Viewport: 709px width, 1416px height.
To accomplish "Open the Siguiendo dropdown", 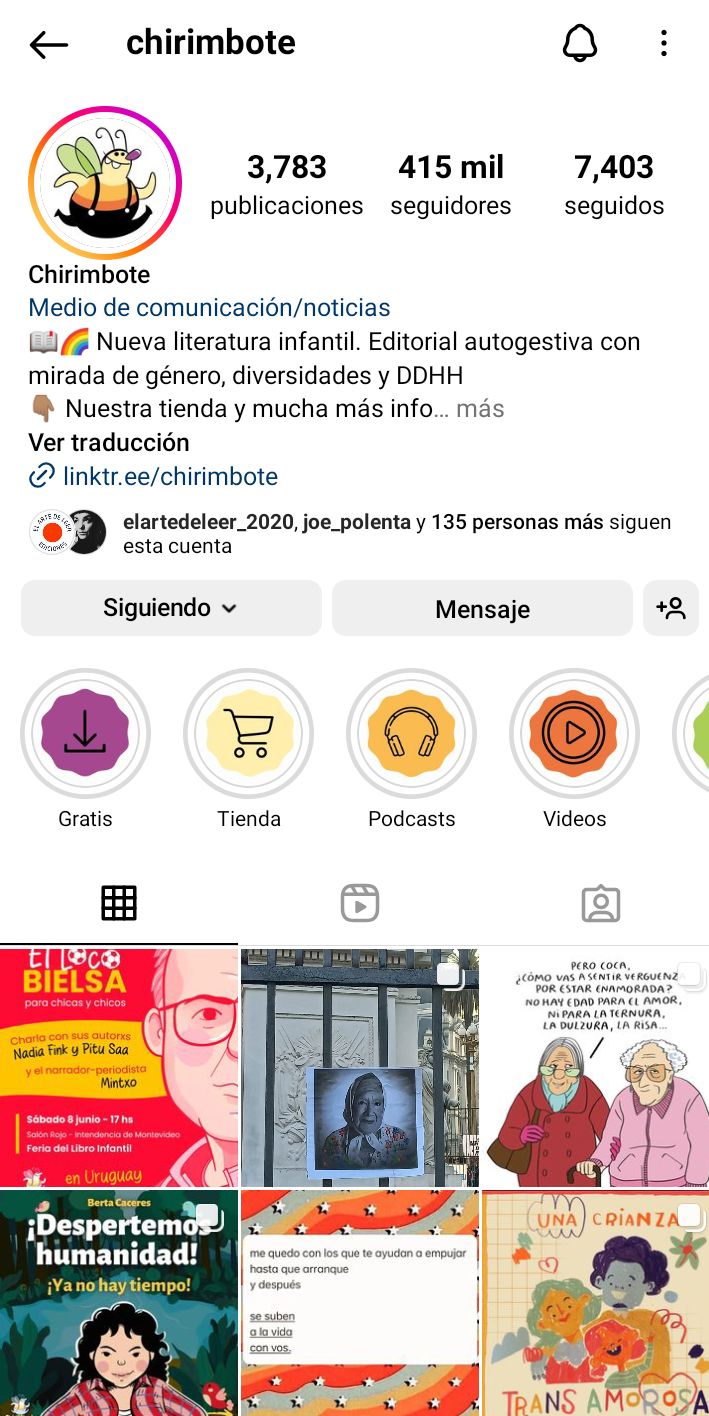I will point(171,608).
